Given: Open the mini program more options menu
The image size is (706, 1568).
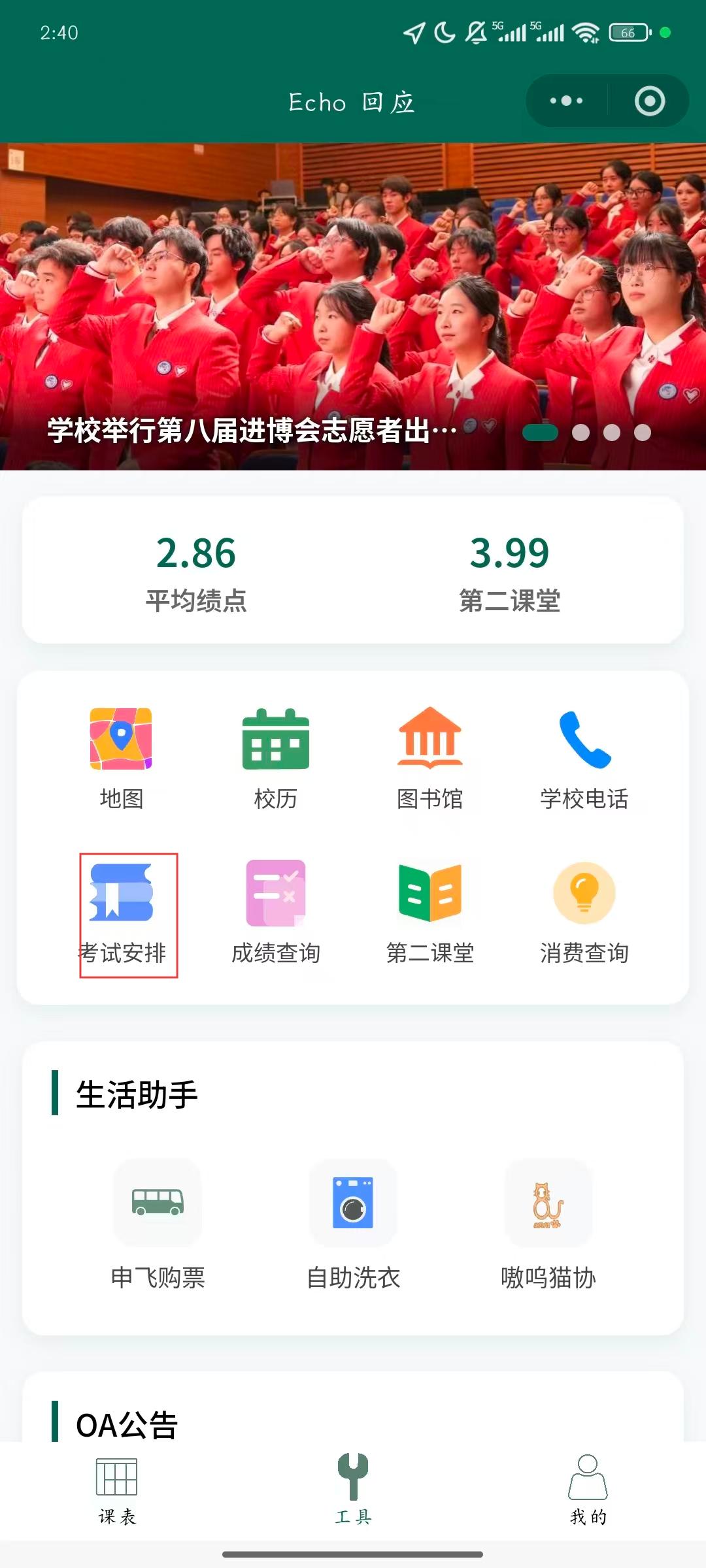Looking at the screenshot, I should click(x=566, y=101).
